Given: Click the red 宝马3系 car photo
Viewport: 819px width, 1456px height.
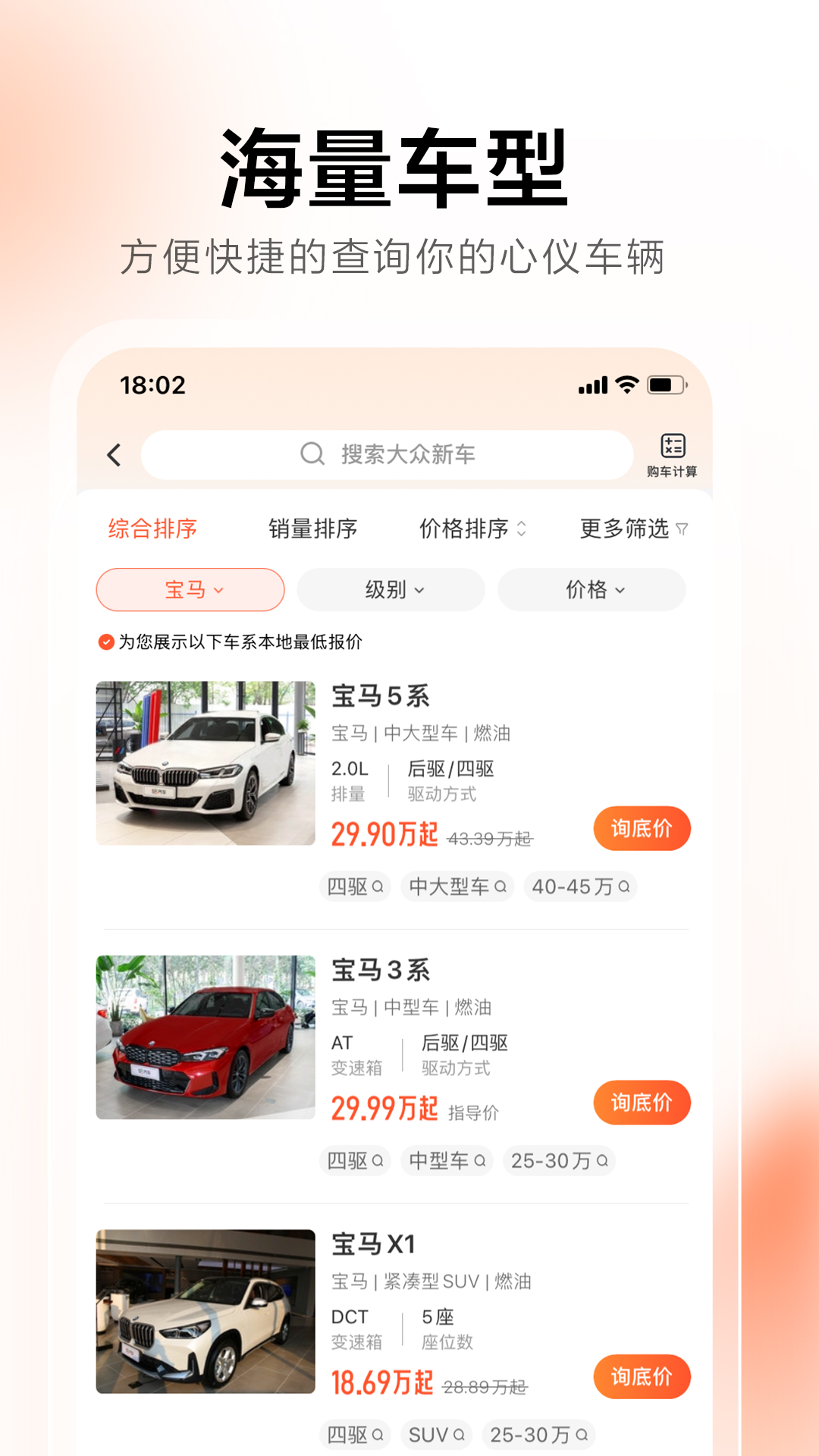Looking at the screenshot, I should coord(206,1038).
